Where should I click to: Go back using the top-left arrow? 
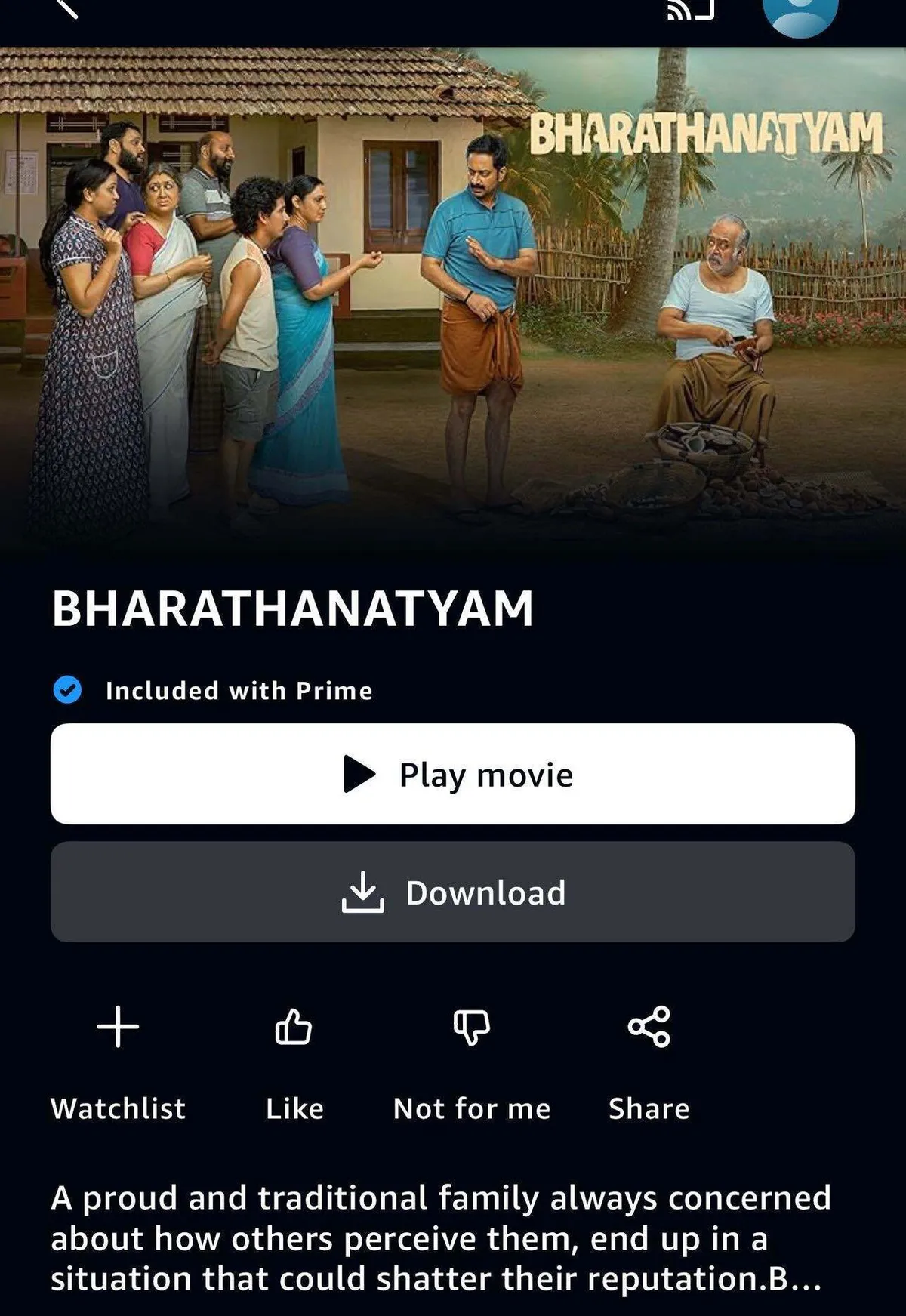(66, 8)
